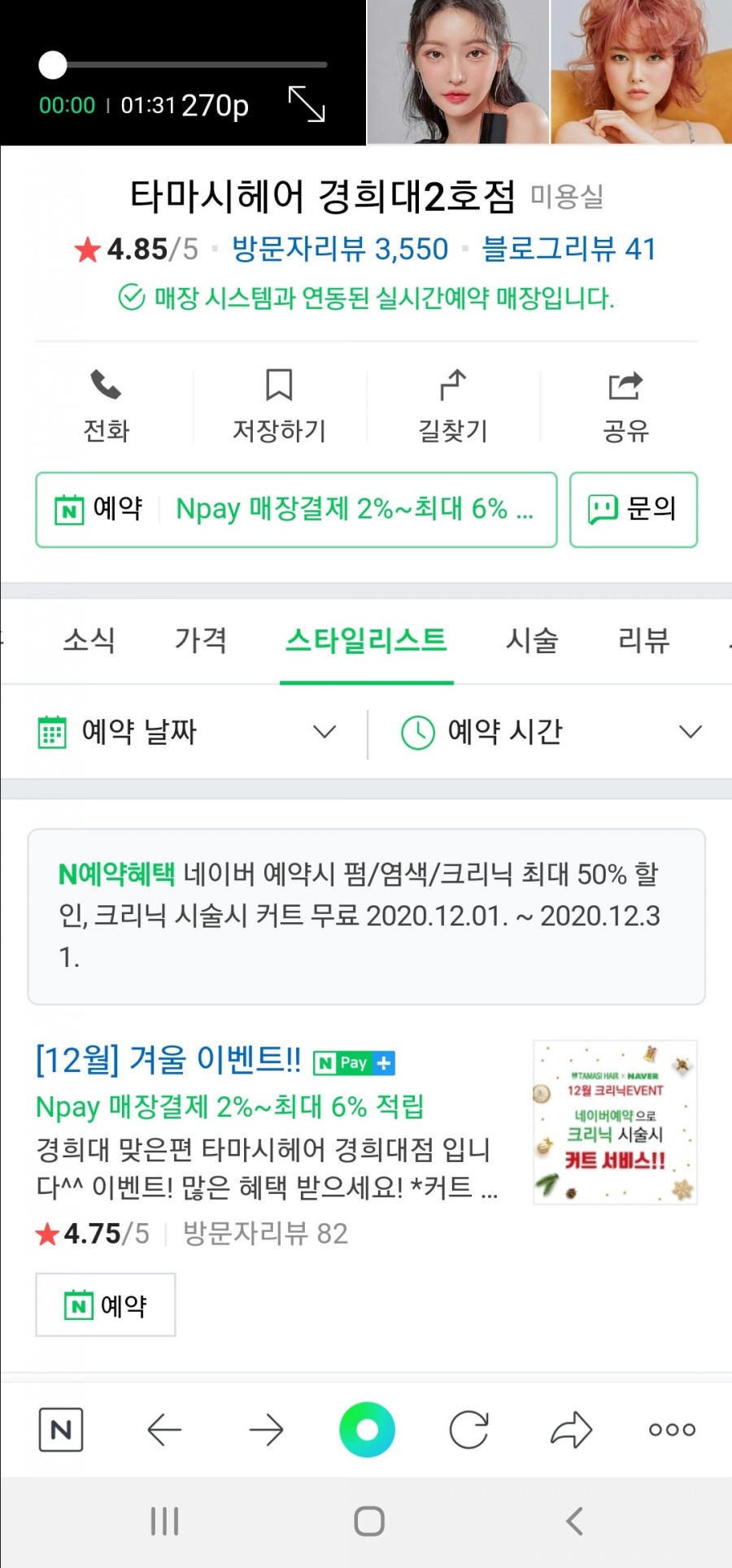Tap 예약 under the winter event
Screen dimensions: 732x1568
click(x=106, y=1305)
